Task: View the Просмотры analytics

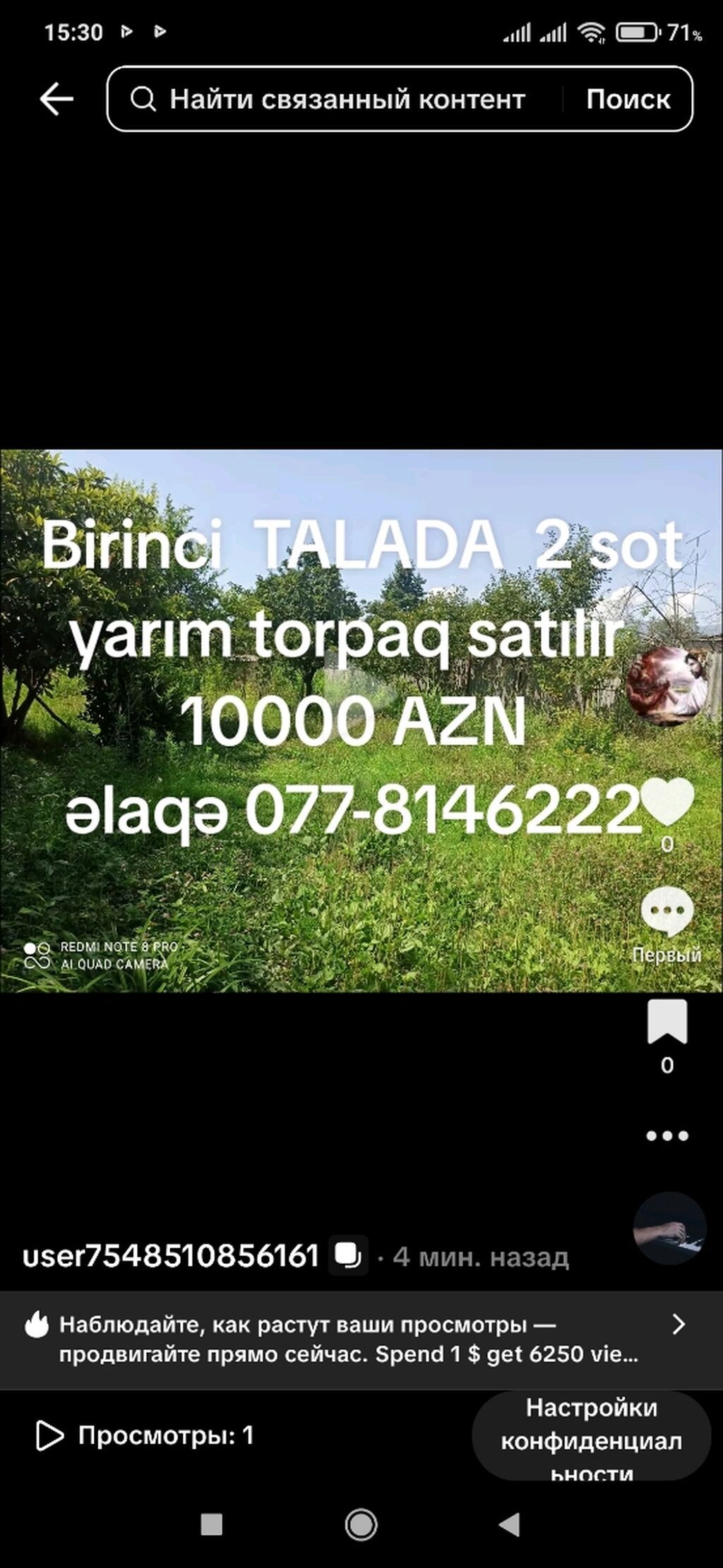Action: [145, 1435]
